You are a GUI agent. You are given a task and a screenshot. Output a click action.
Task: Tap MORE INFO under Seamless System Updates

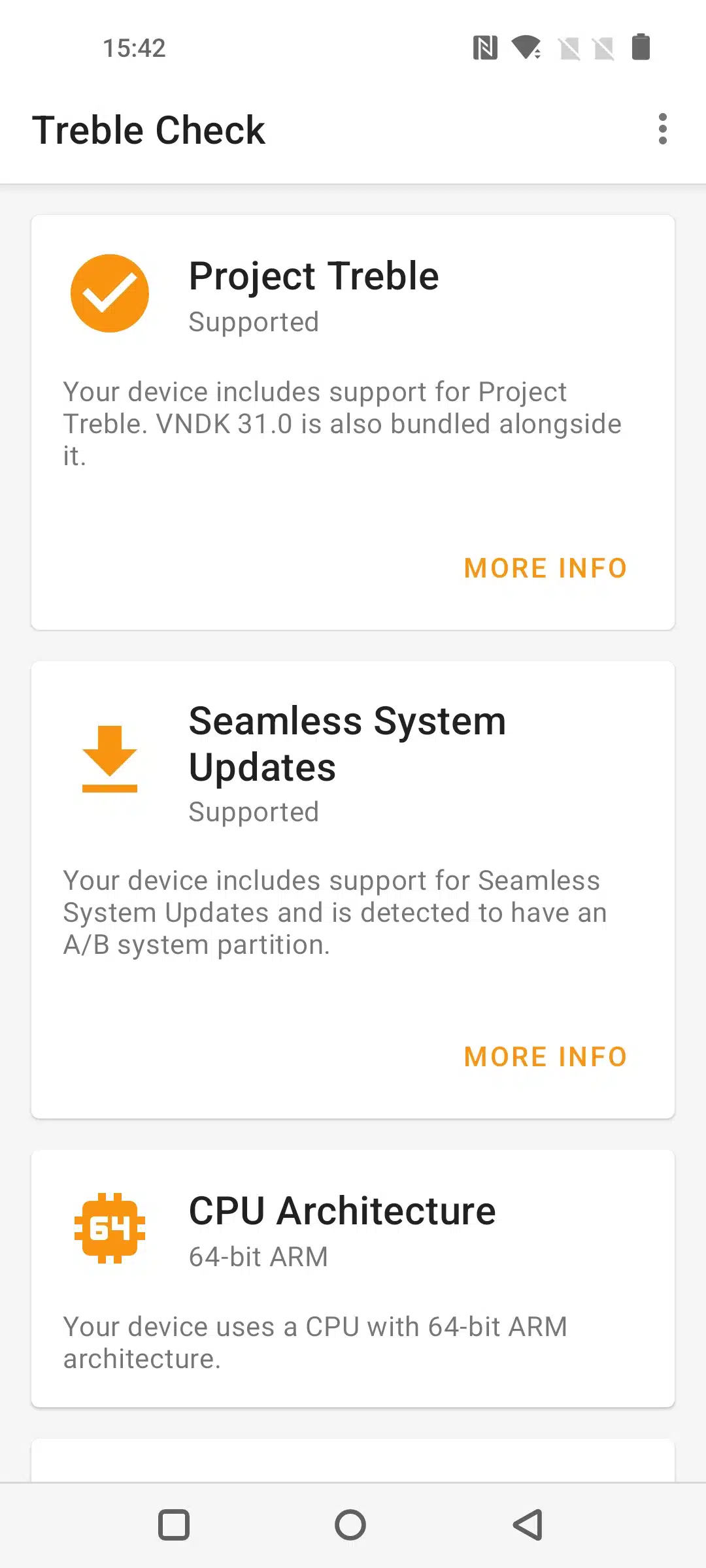pos(545,1056)
